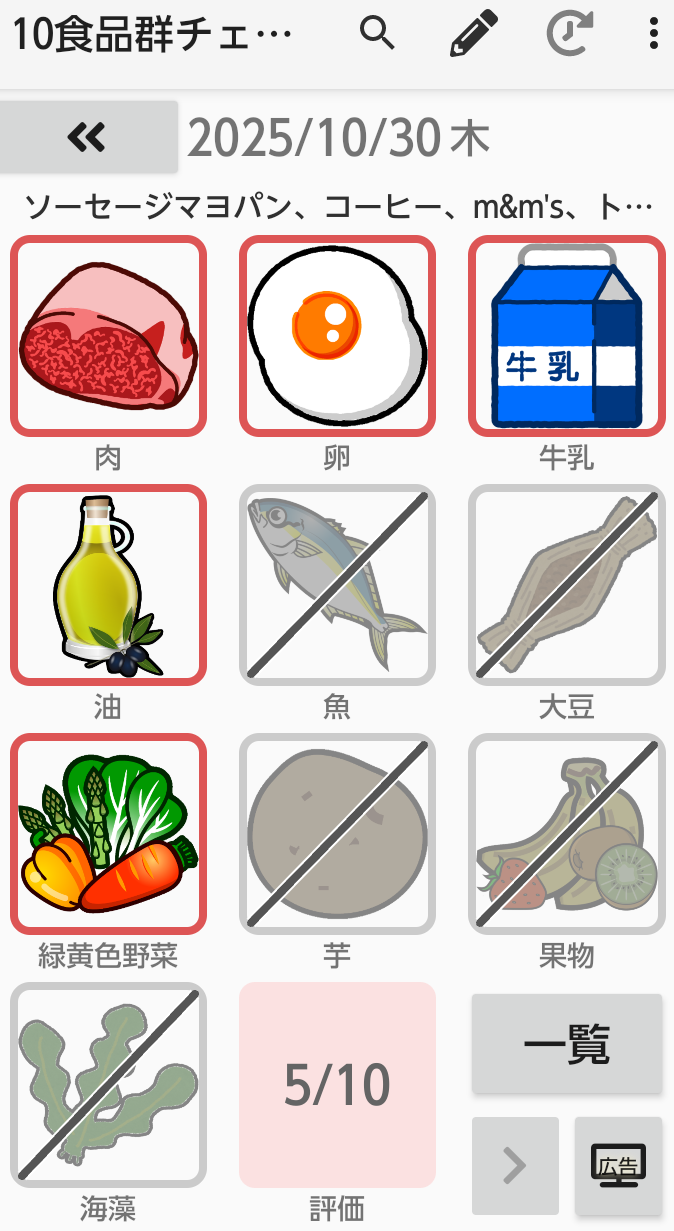Open the overflow menu
674x1231 pixels.
pos(653,34)
